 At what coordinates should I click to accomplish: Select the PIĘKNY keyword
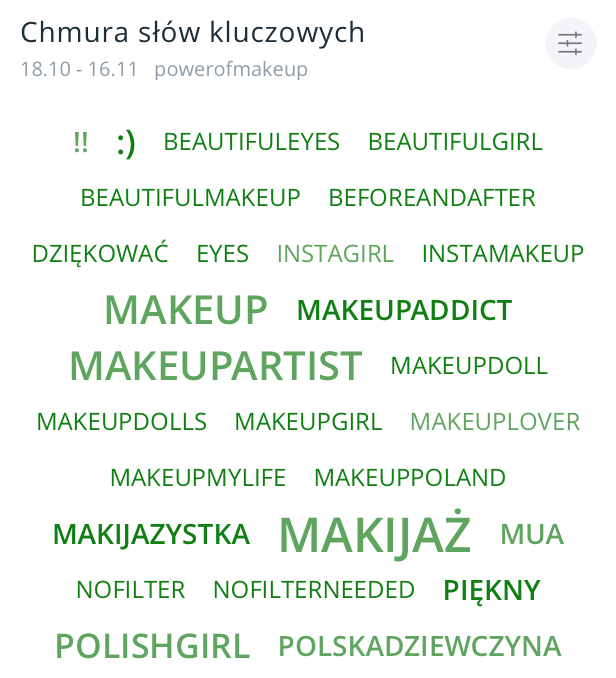491,590
